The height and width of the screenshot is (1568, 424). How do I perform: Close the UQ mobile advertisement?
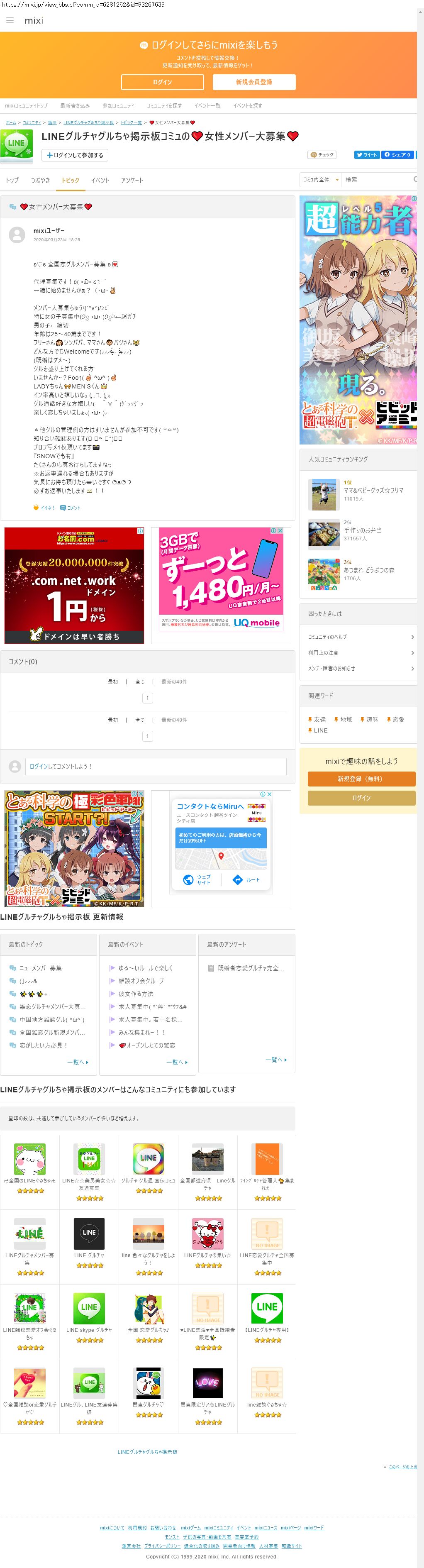click(x=280, y=531)
